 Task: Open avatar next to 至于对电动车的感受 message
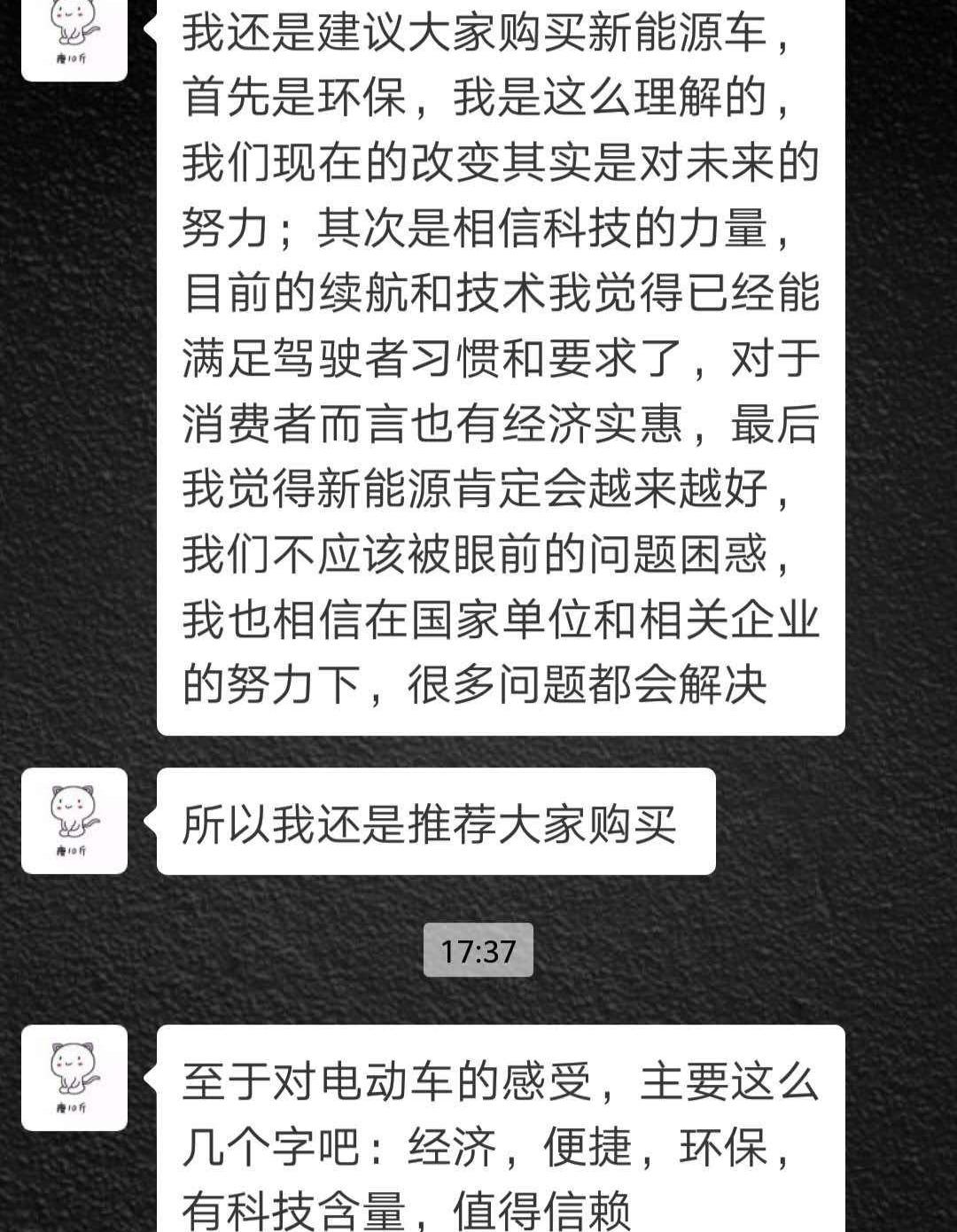click(x=74, y=1077)
